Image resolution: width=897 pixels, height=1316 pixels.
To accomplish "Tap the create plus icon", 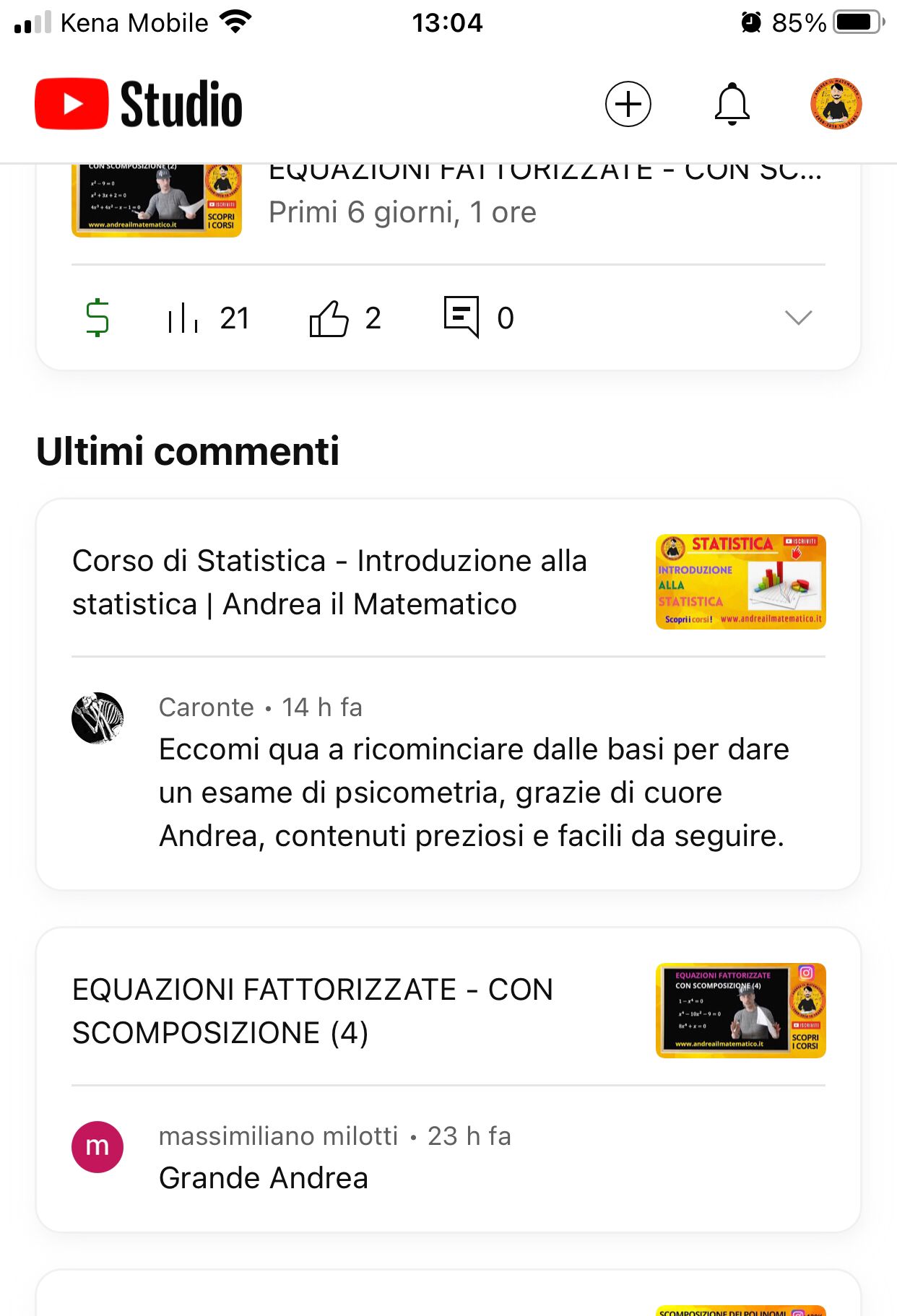I will coord(628,104).
